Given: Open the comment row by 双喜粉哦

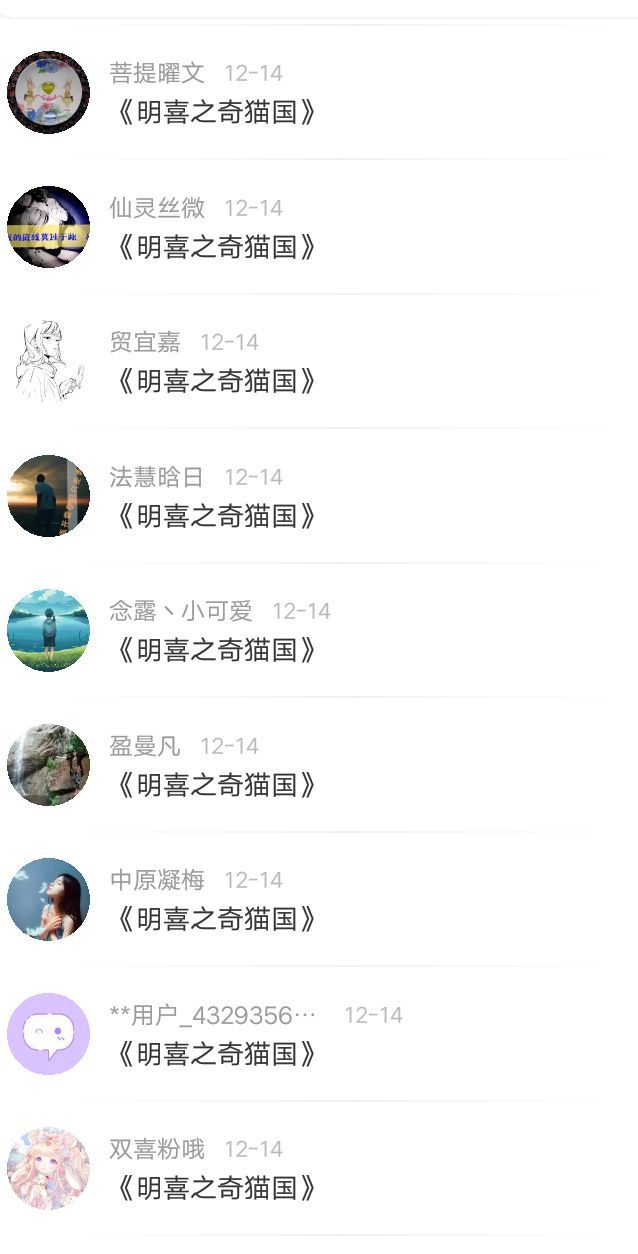Looking at the screenshot, I should pyautogui.click(x=319, y=1168).
